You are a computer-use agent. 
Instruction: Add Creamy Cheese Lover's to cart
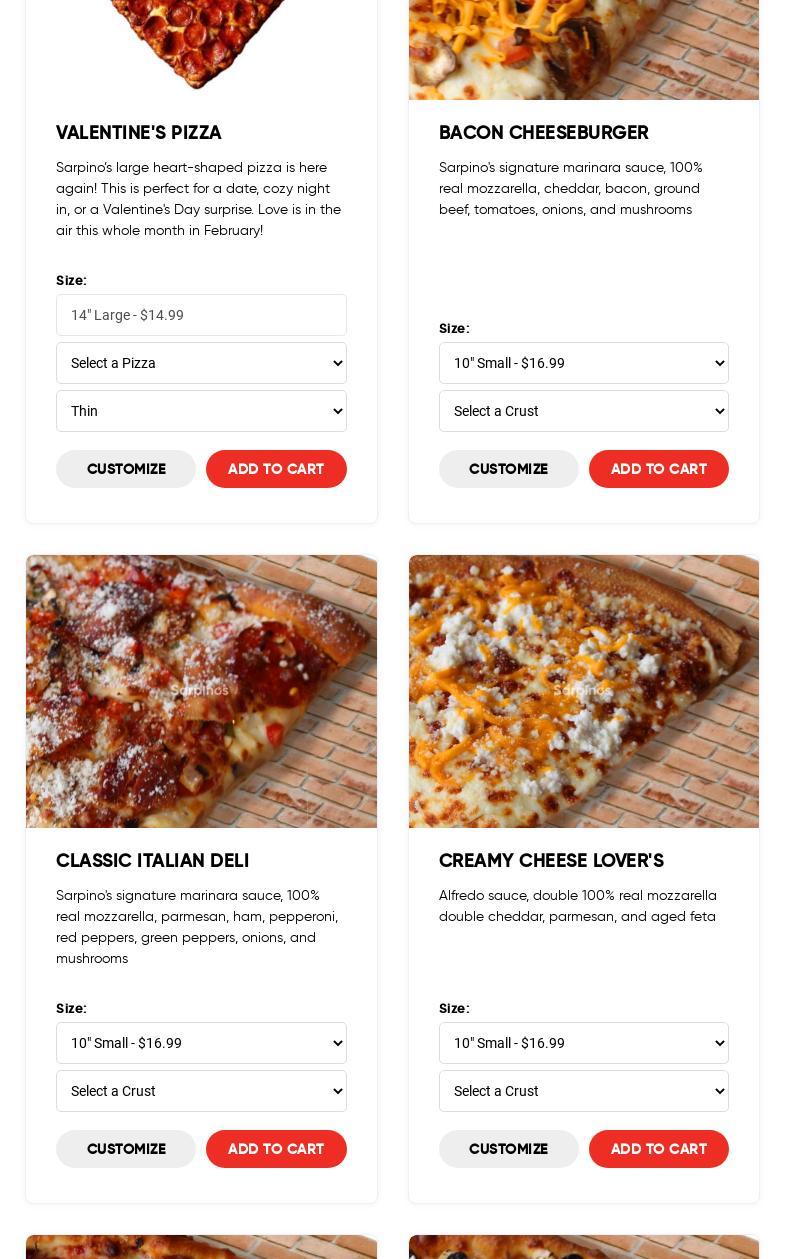[x=658, y=1149]
